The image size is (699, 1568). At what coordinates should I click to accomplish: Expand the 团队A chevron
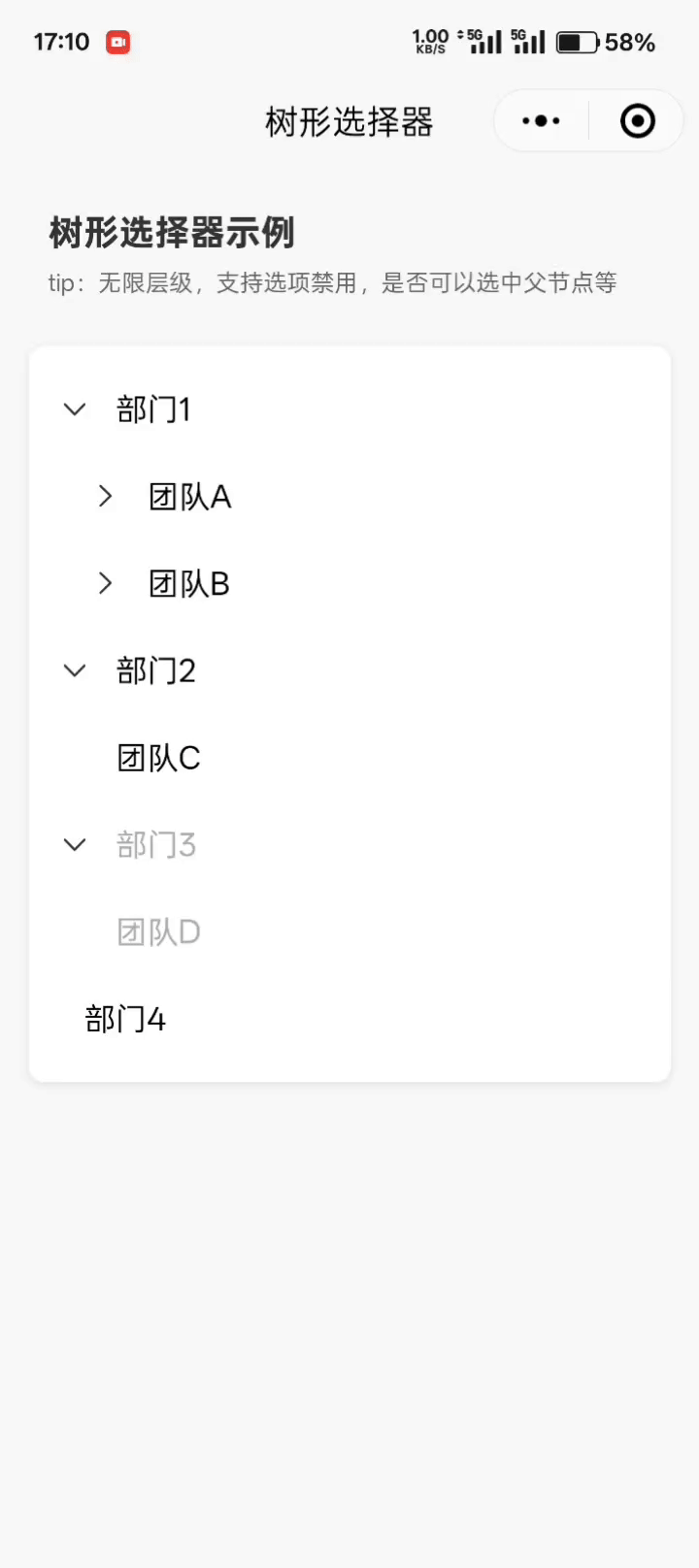pyautogui.click(x=106, y=497)
